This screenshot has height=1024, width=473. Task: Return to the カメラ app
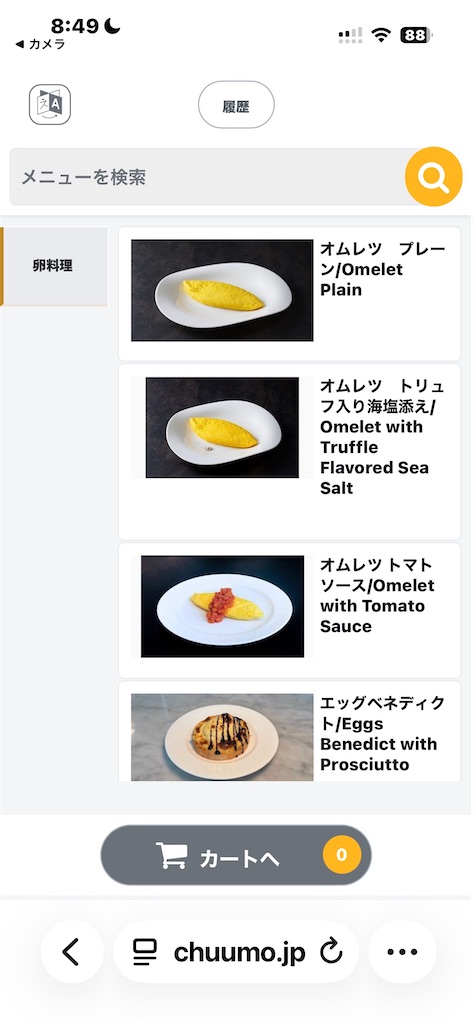pyautogui.click(x=40, y=44)
